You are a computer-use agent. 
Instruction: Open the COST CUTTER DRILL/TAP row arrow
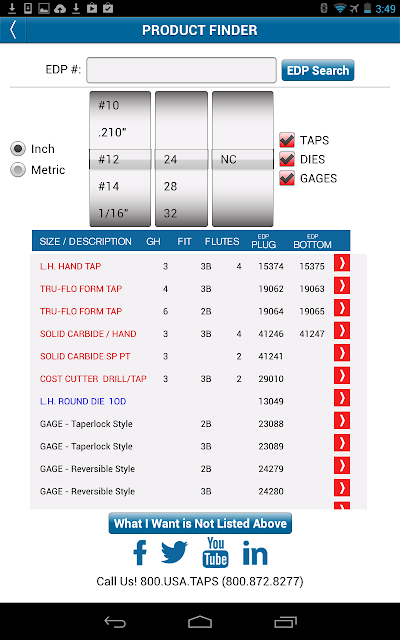tap(342, 376)
